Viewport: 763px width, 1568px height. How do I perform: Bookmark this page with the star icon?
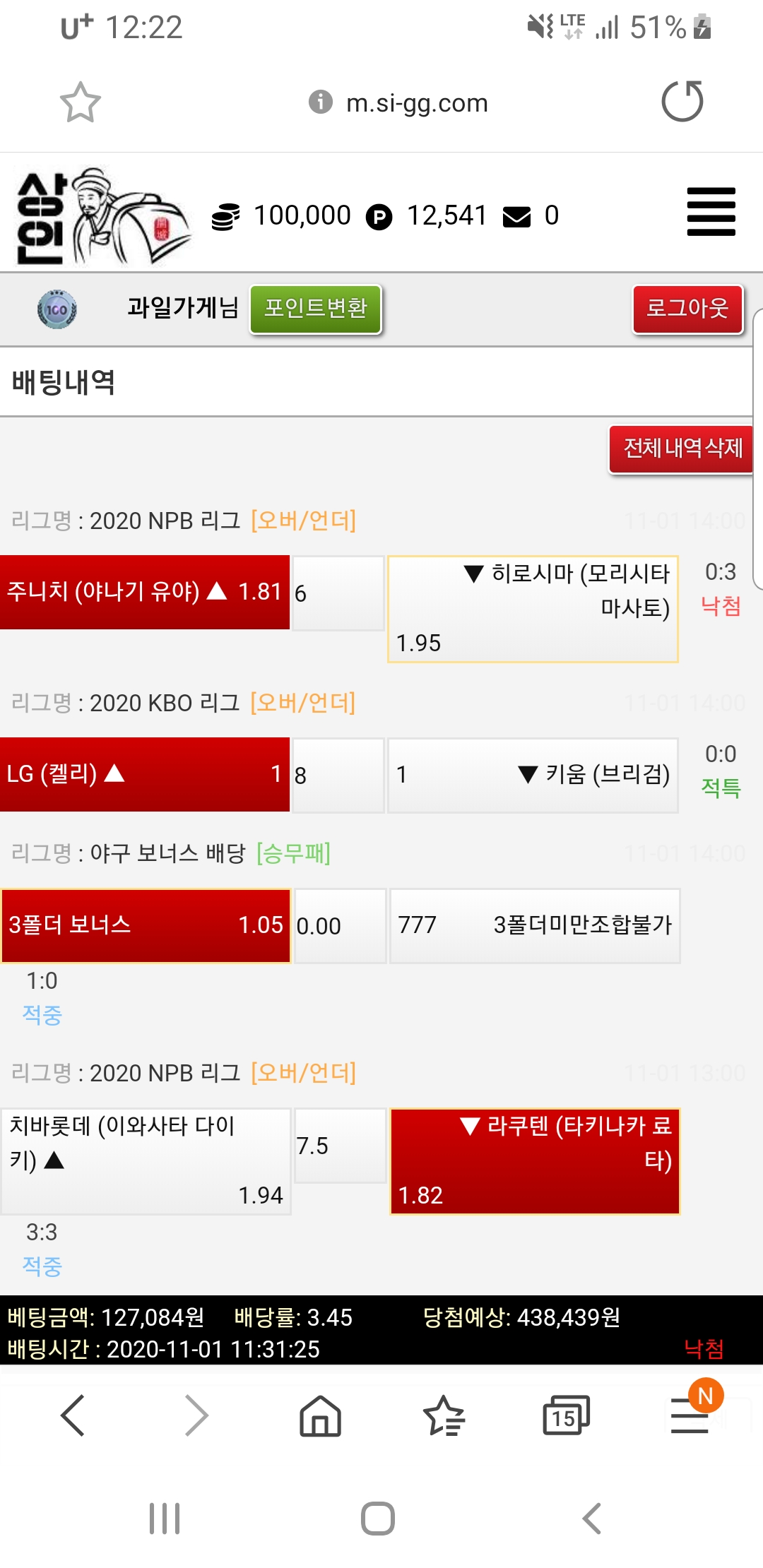80,102
